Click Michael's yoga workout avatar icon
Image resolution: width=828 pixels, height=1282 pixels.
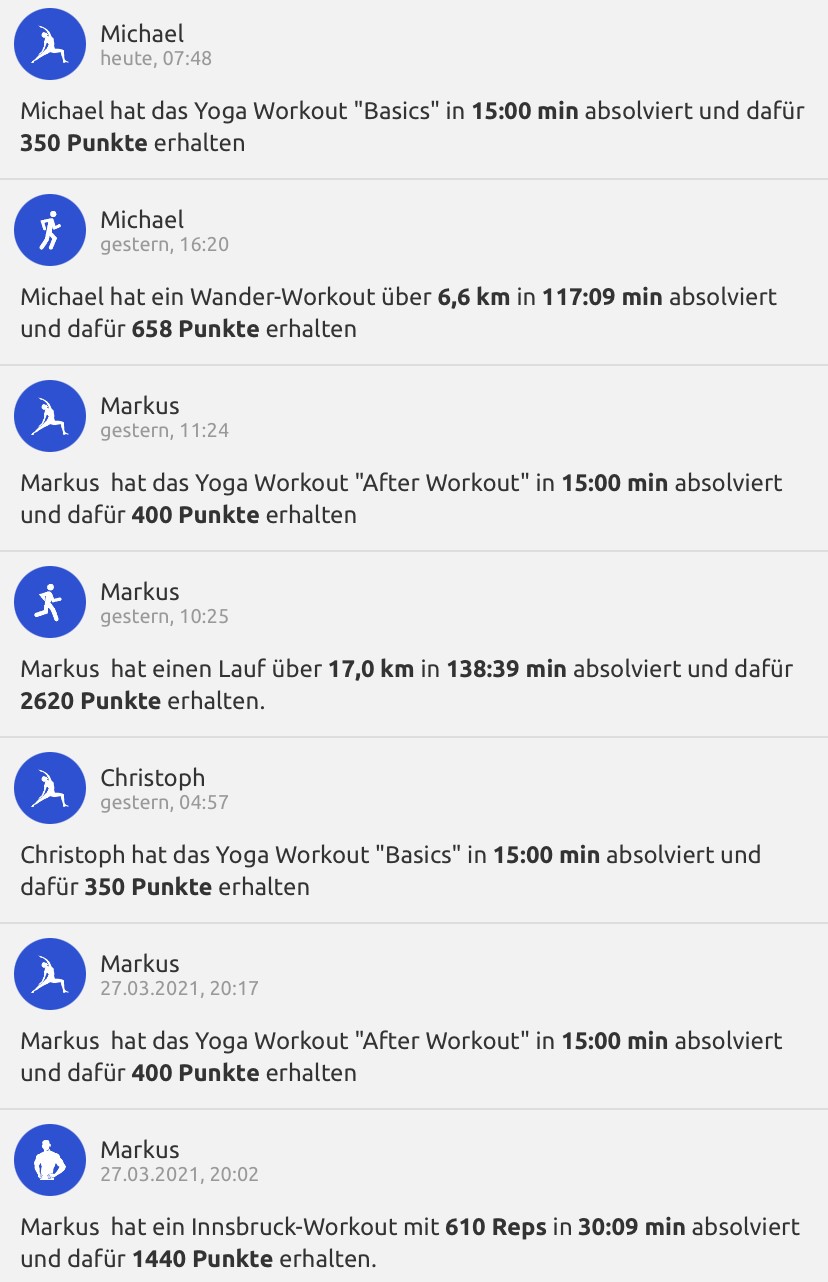pyautogui.click(x=48, y=44)
